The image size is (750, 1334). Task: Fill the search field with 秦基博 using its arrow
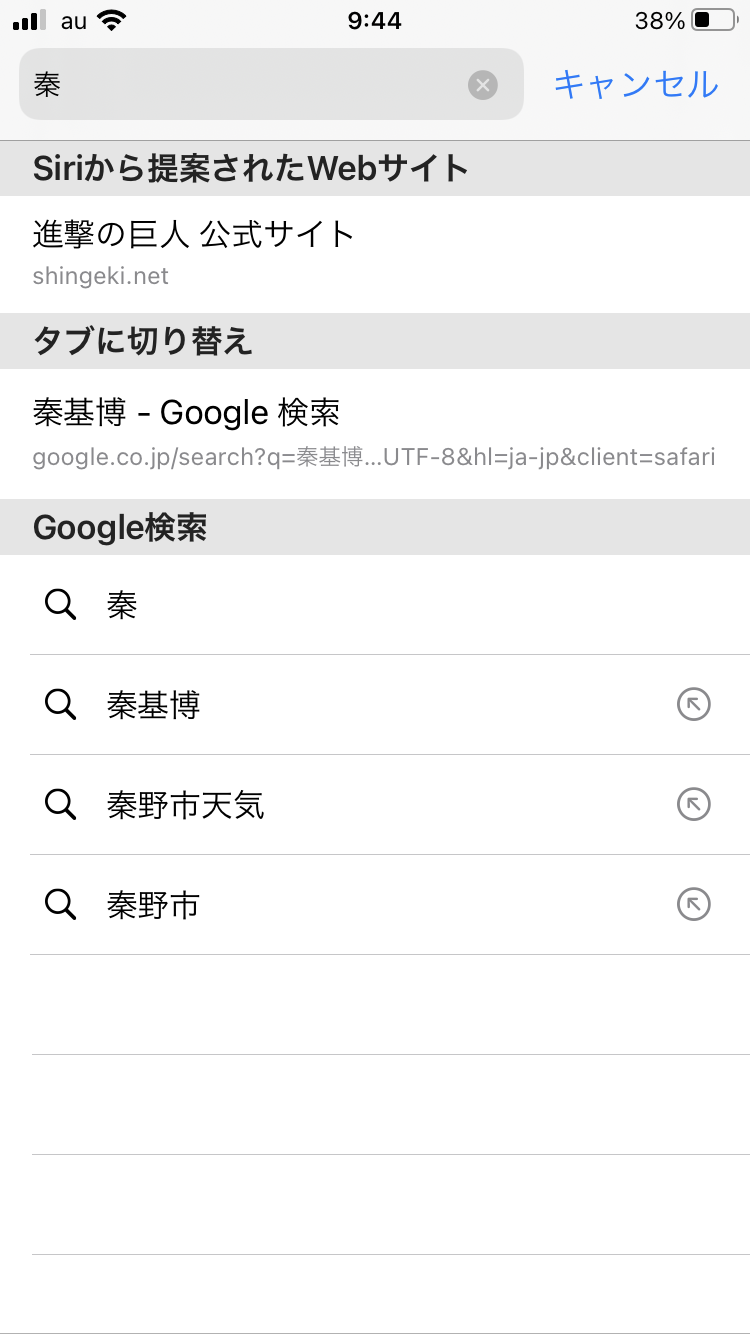[693, 704]
